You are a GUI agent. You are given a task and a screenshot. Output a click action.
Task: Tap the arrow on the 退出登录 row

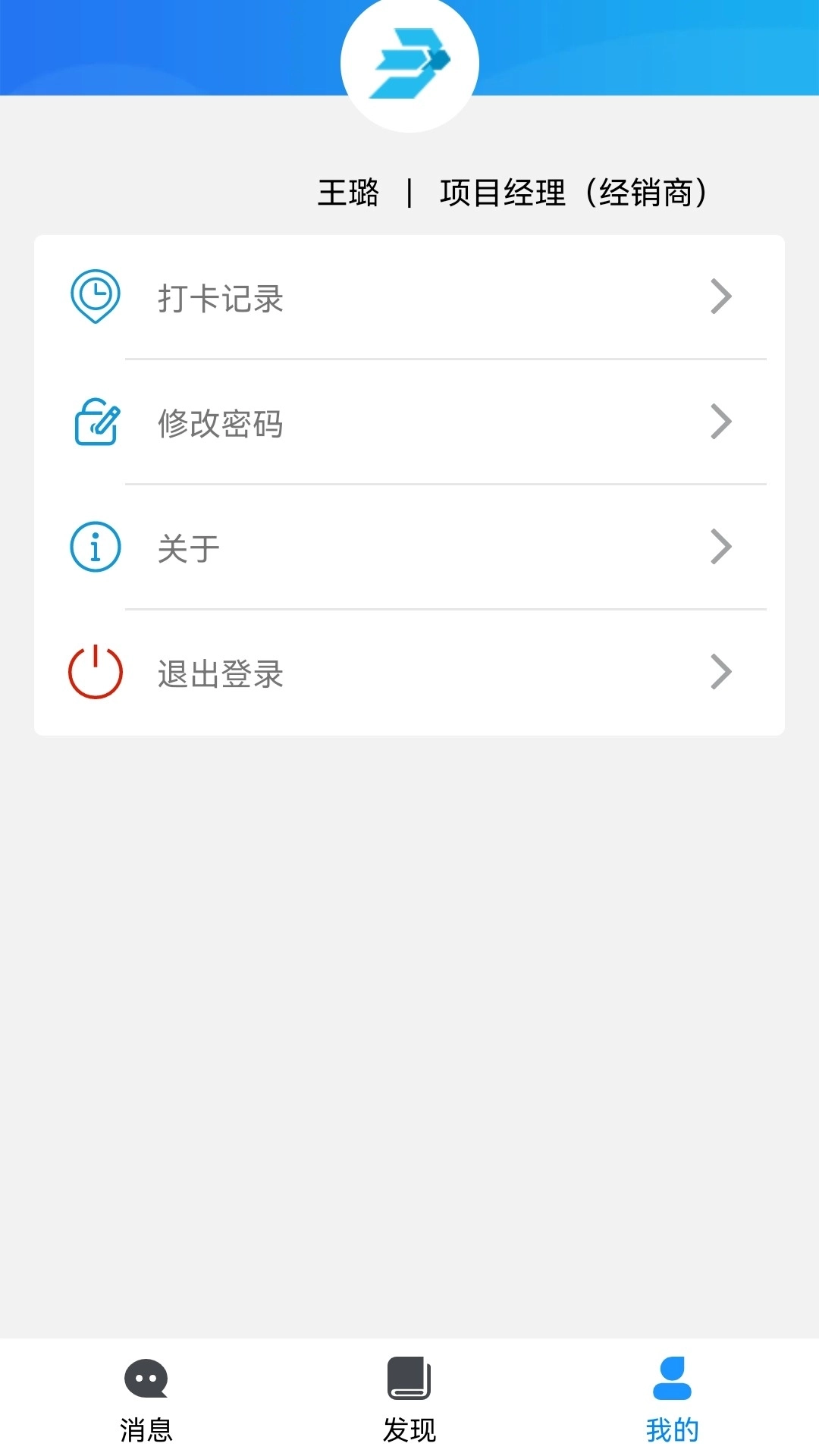pyautogui.click(x=721, y=672)
